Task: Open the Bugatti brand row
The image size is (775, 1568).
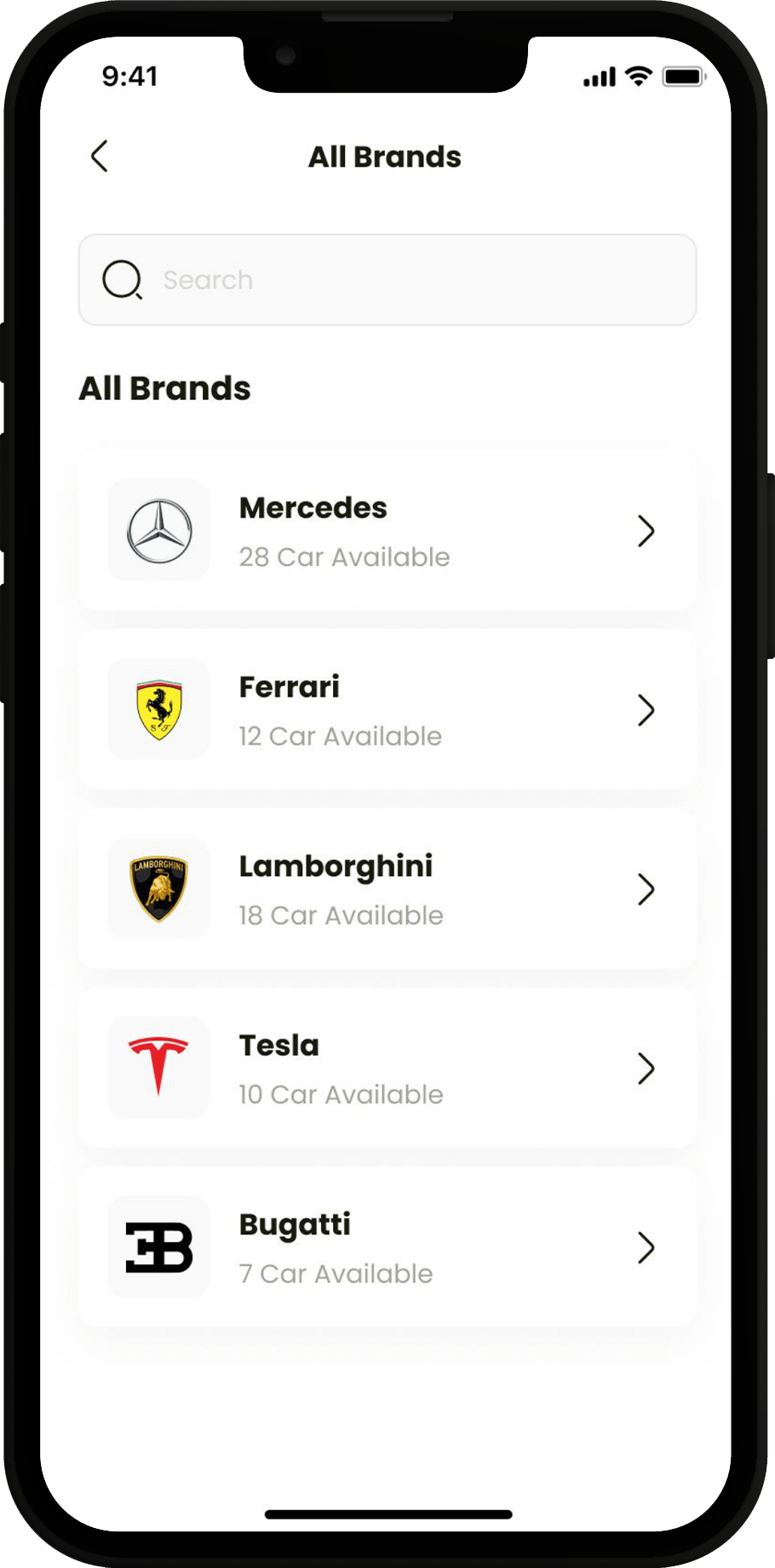Action: pyautogui.click(x=387, y=1247)
